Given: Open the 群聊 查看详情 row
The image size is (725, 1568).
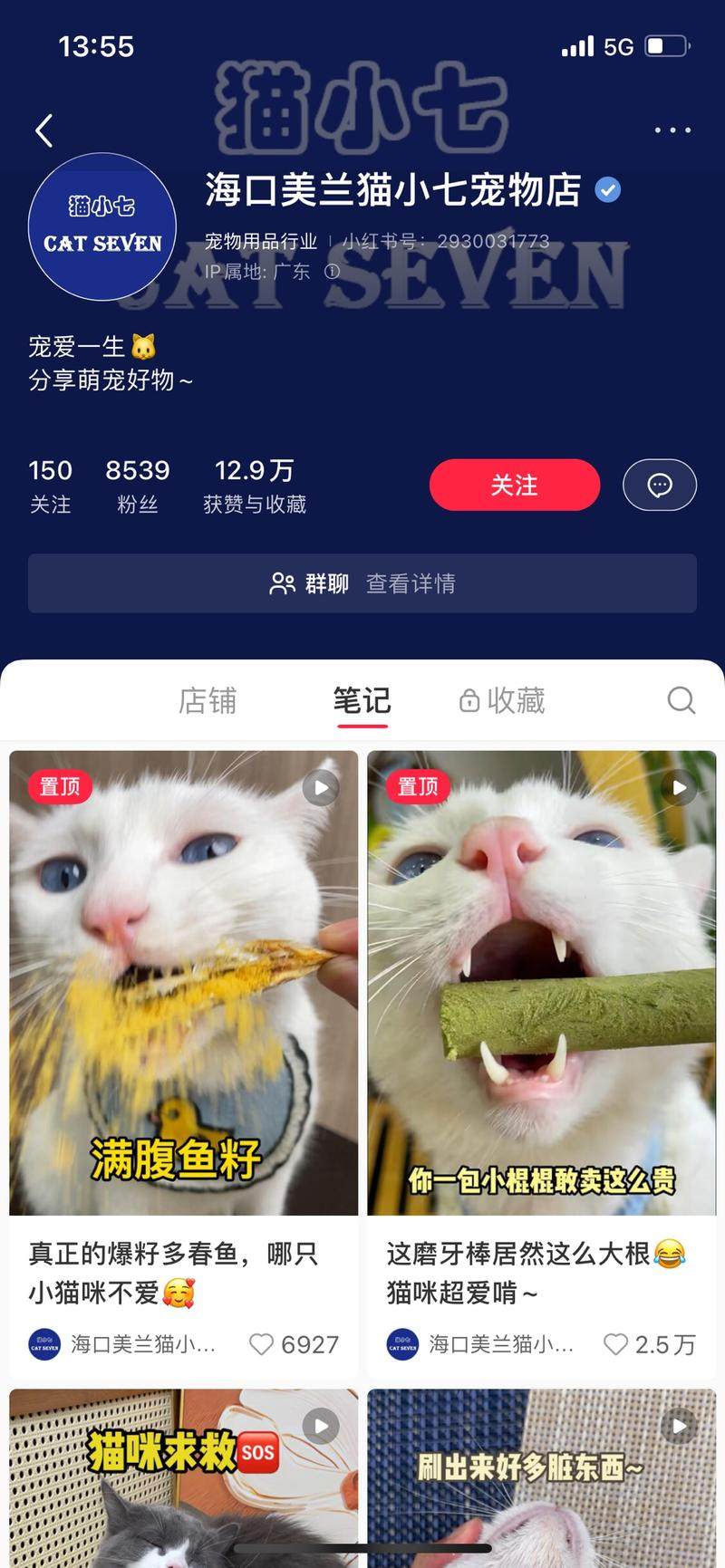Looking at the screenshot, I should click(x=362, y=583).
